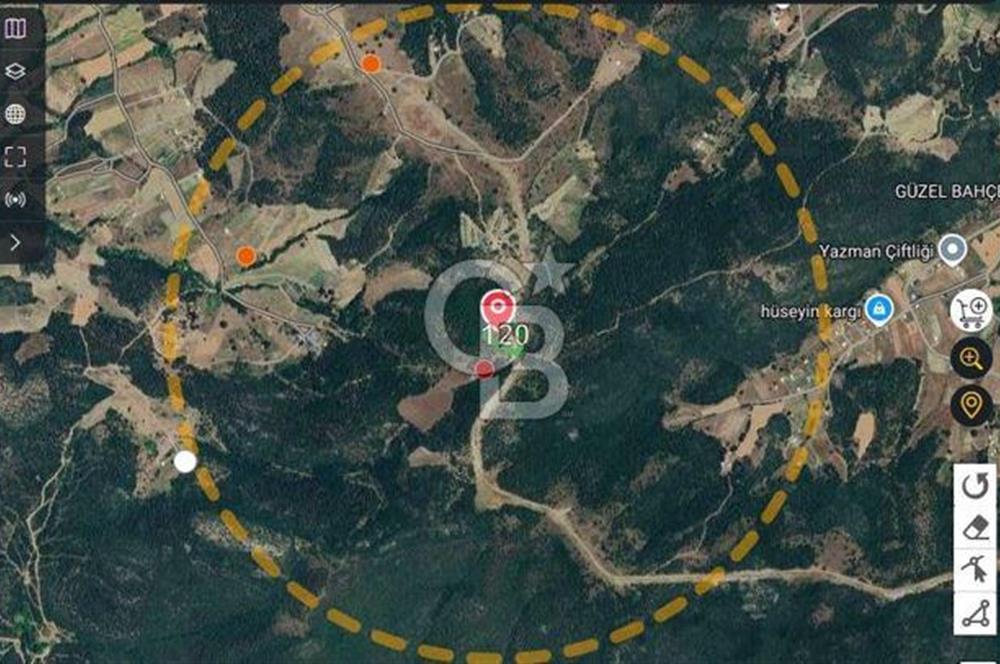The width and height of the screenshot is (1000, 664).
Task: Select the eraser tool
Action: pos(974,529)
